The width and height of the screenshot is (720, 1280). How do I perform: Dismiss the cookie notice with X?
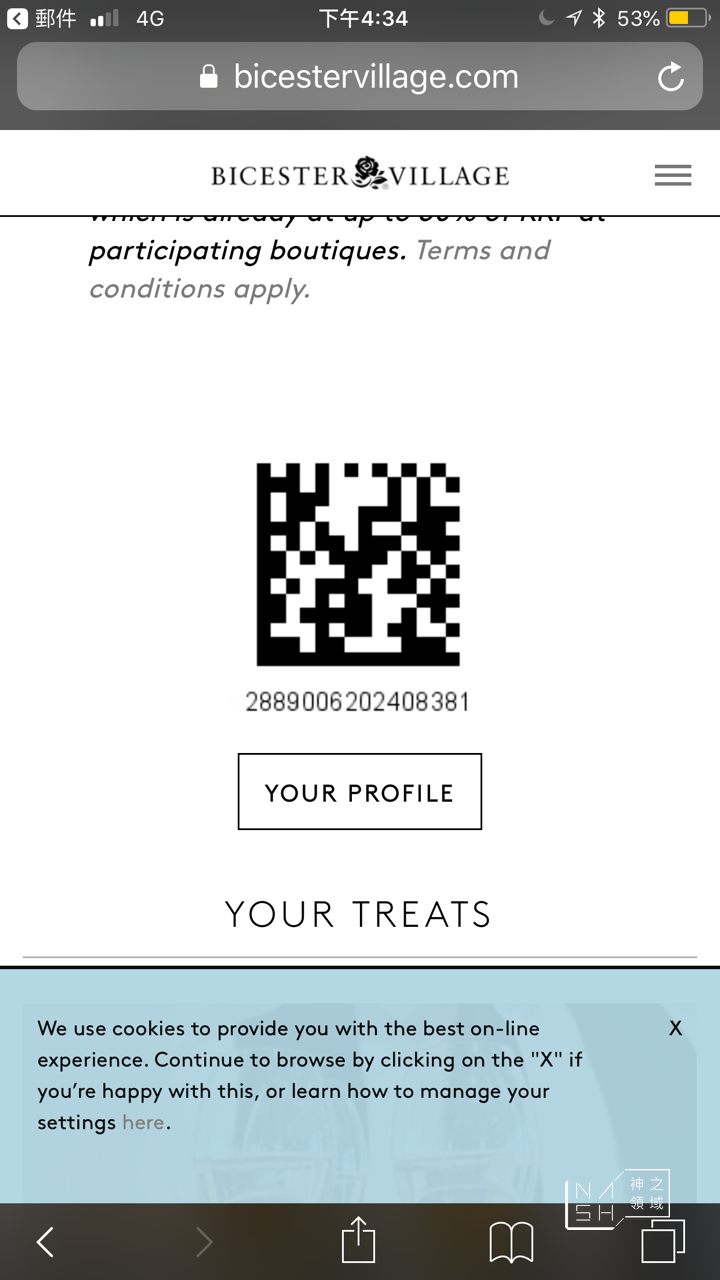pos(676,1028)
